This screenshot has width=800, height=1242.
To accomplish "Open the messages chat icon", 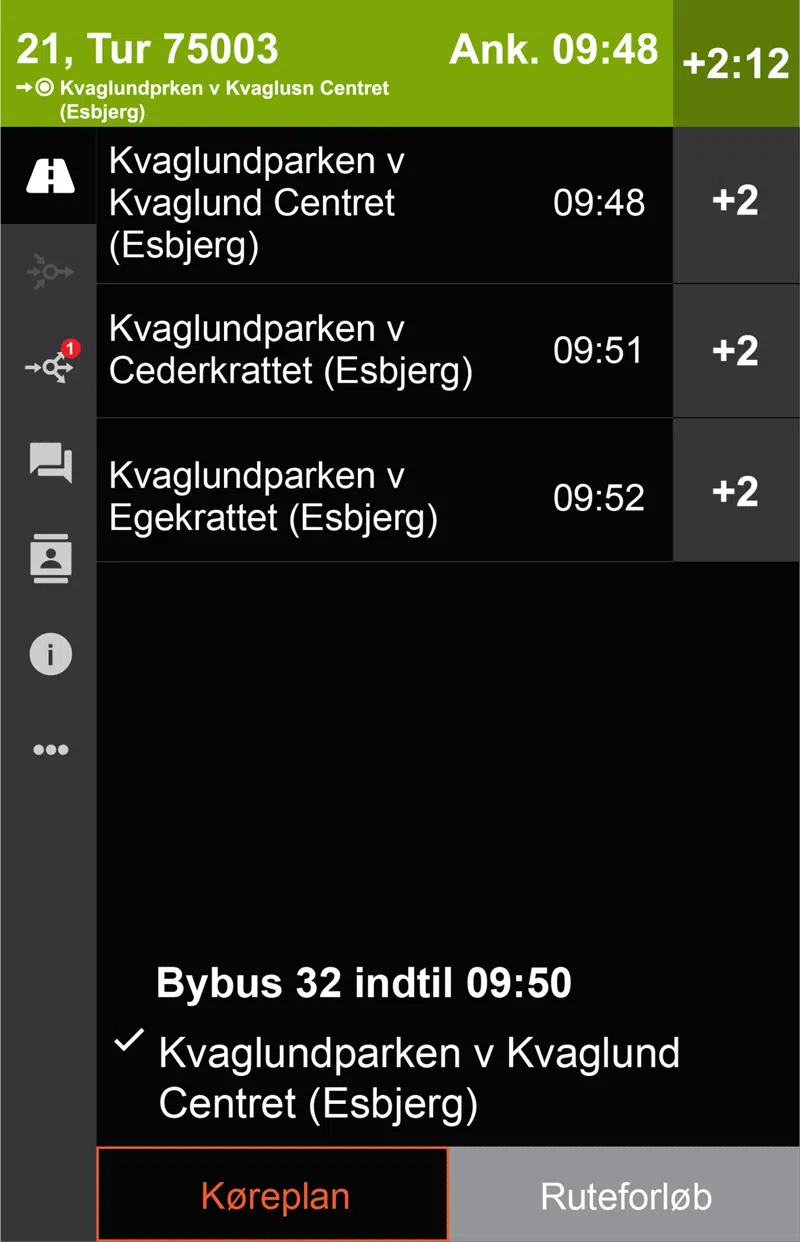I will pyautogui.click(x=50, y=463).
